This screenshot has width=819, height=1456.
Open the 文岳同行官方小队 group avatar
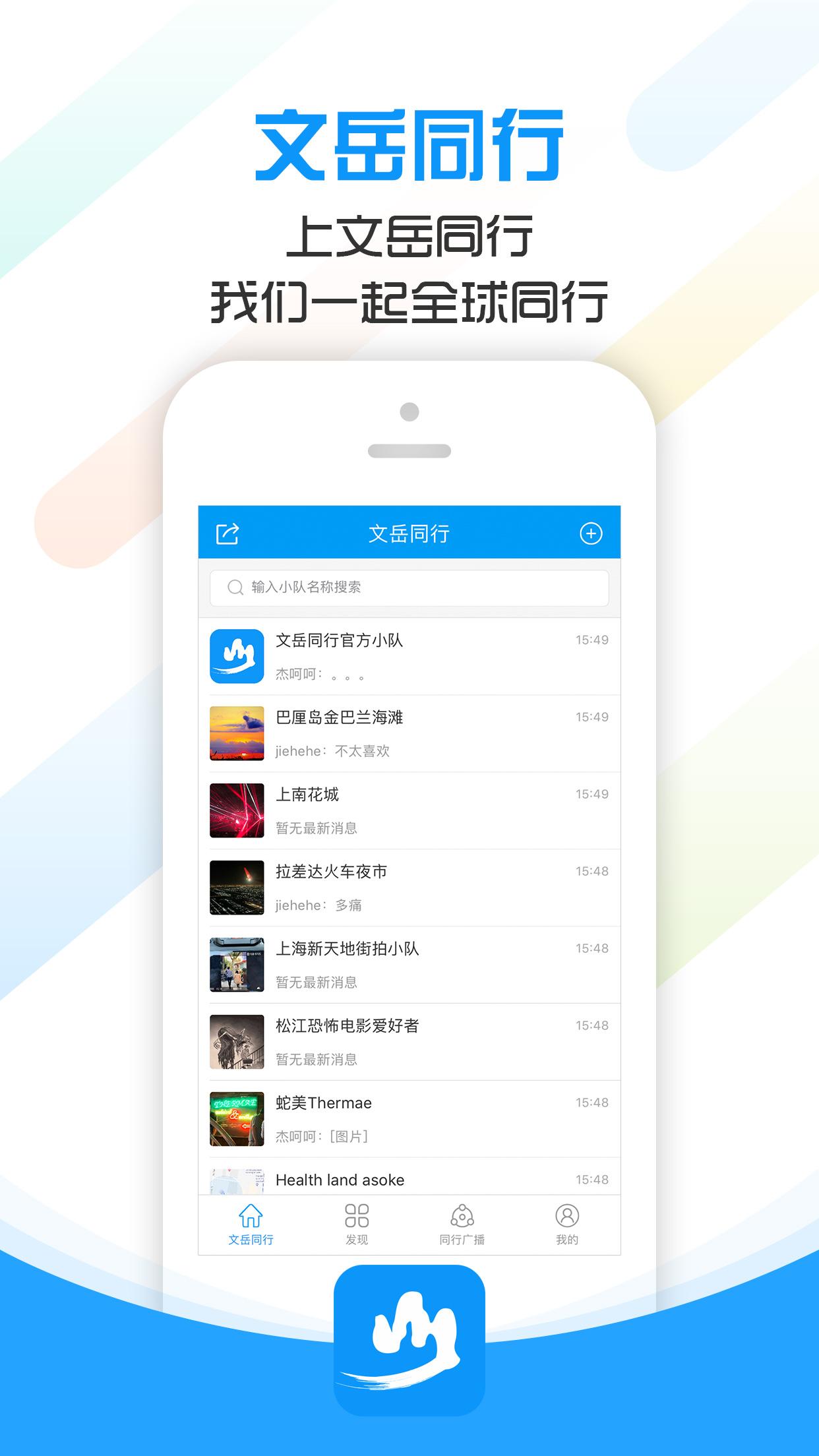[x=237, y=655]
